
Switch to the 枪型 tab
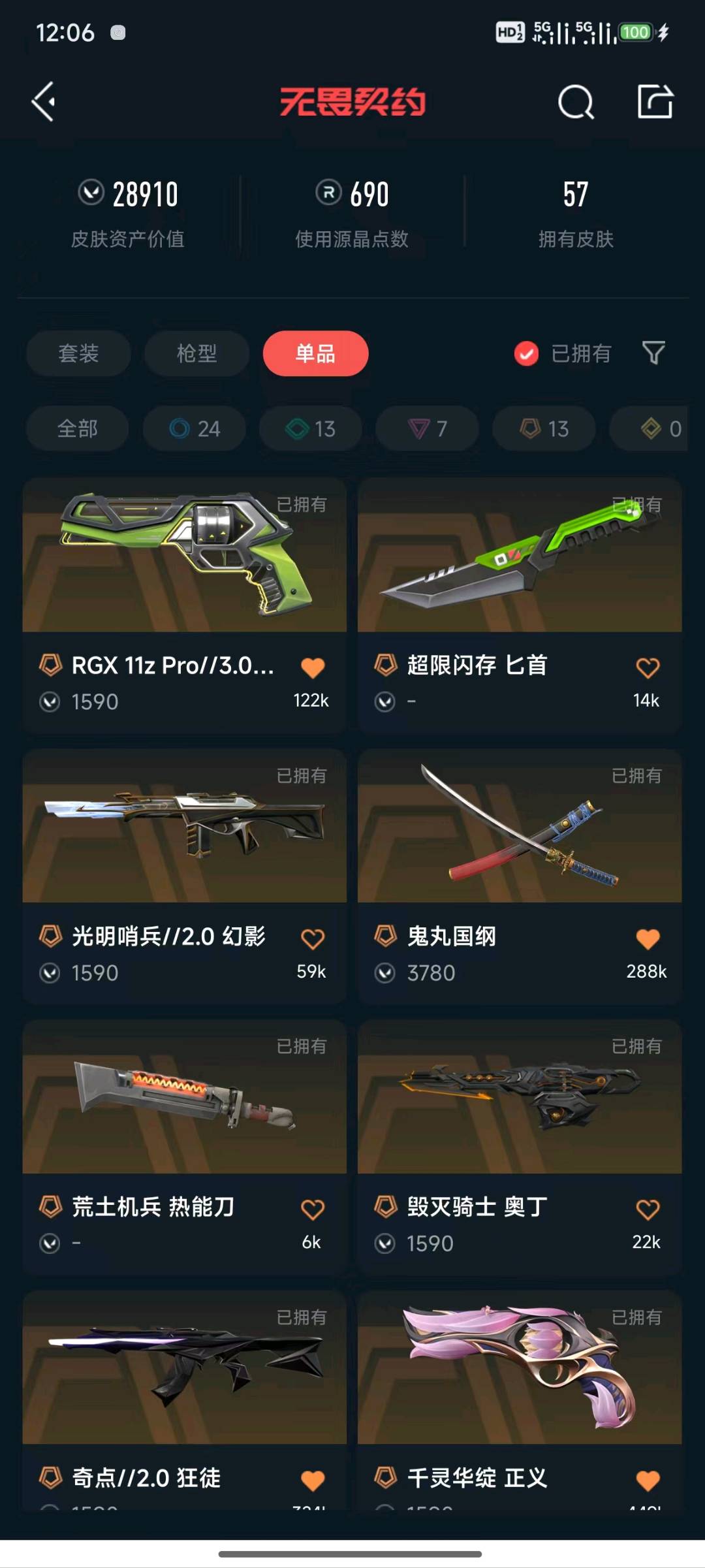[x=196, y=353]
